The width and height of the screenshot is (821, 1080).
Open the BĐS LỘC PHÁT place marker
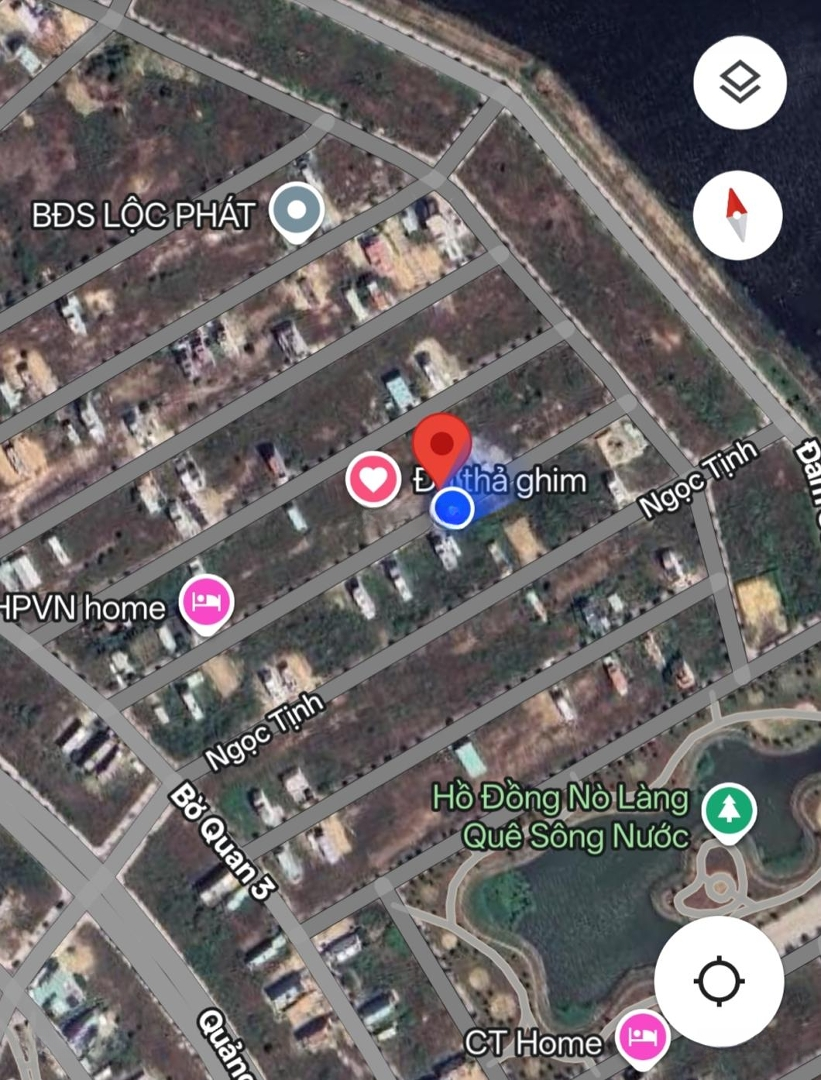pyautogui.click(x=298, y=211)
